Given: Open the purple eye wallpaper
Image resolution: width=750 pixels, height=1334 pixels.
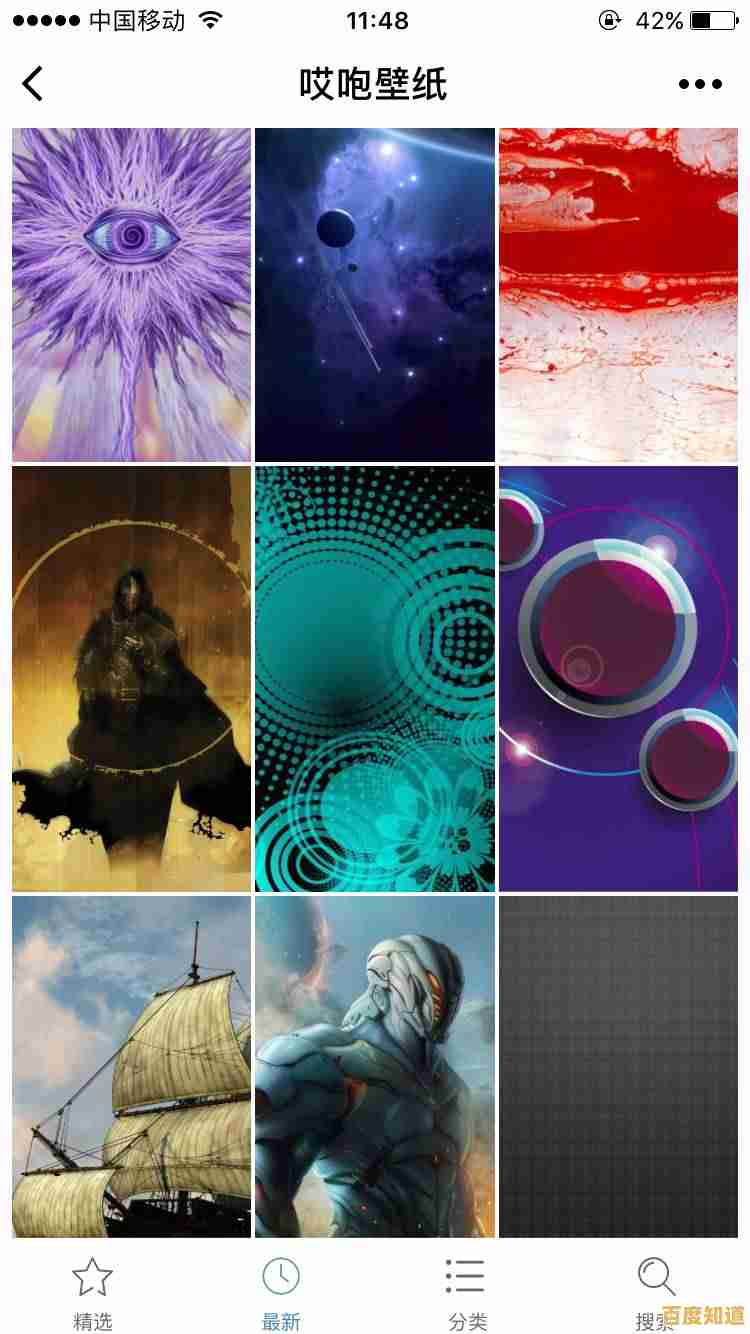Looking at the screenshot, I should pos(131,294).
